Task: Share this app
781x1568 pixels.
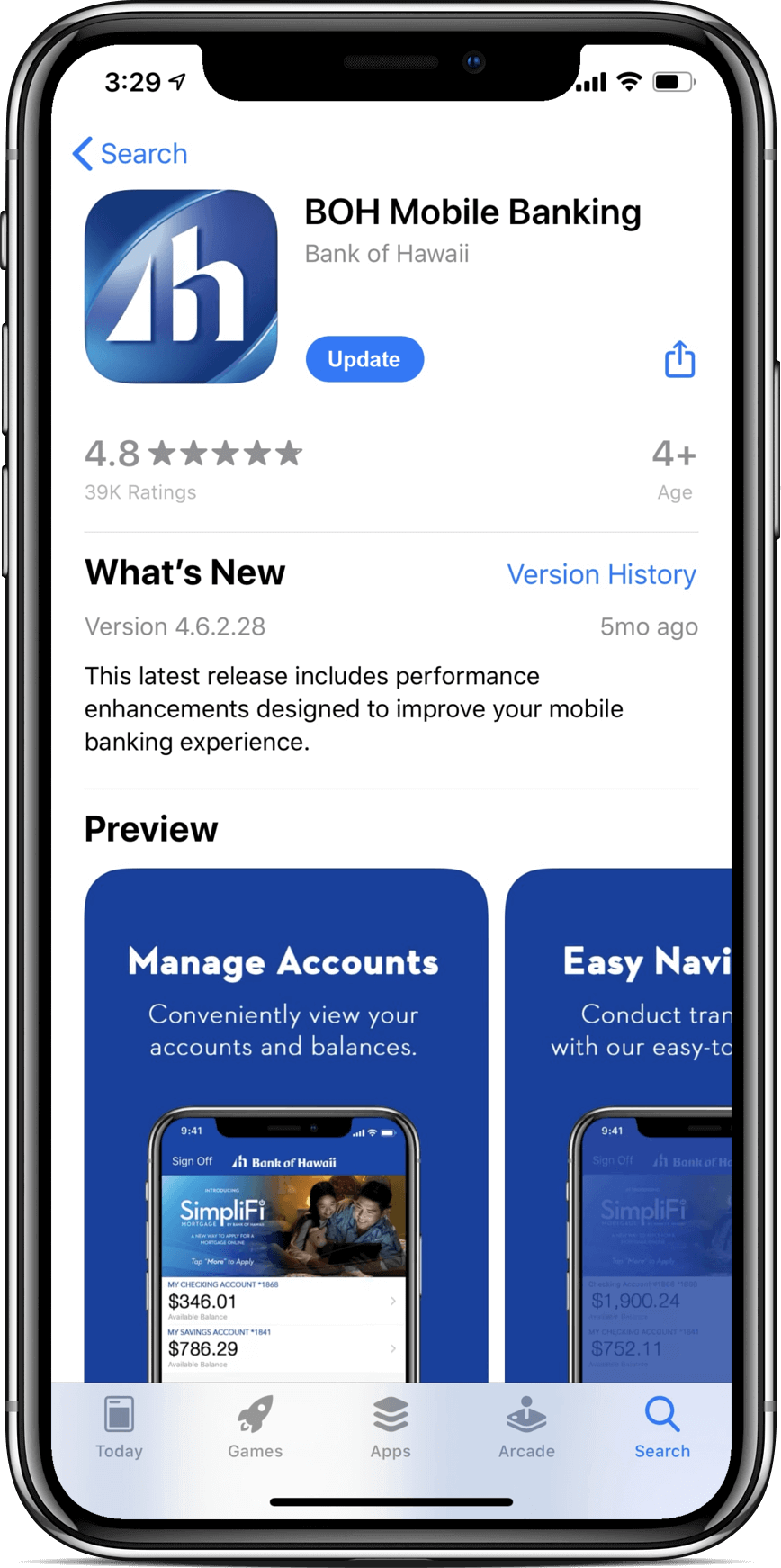Action: 680,358
